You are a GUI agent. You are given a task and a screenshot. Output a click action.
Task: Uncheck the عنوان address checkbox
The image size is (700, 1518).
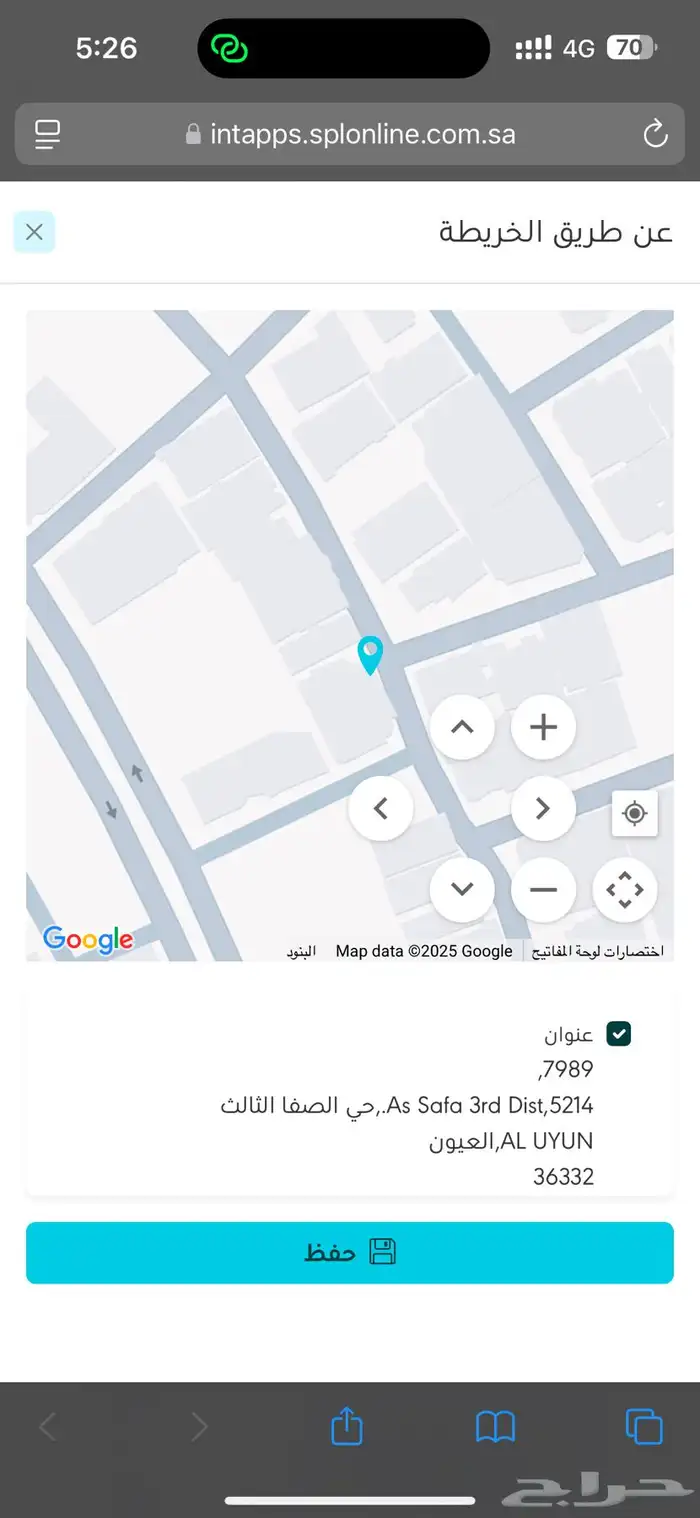[x=619, y=1034]
